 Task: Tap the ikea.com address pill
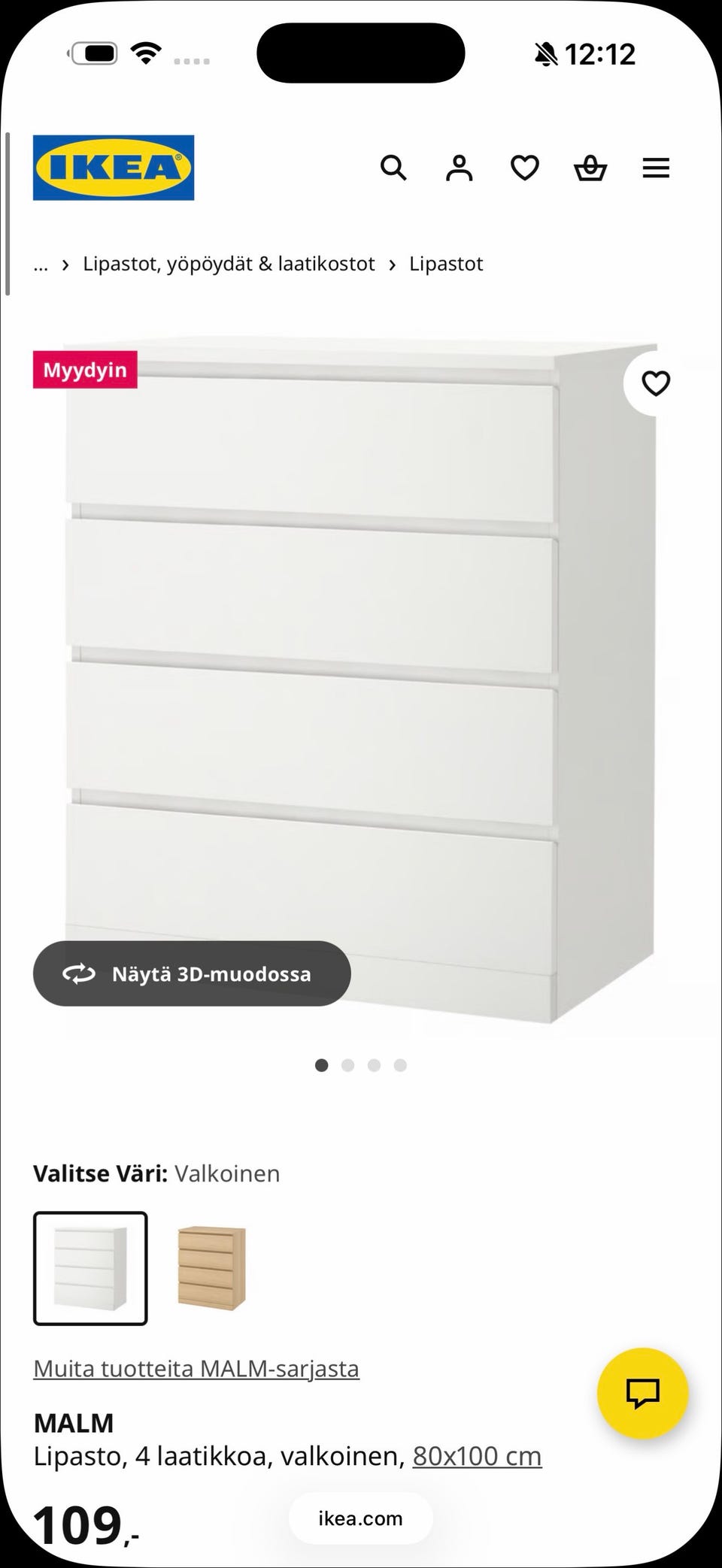point(360,1518)
